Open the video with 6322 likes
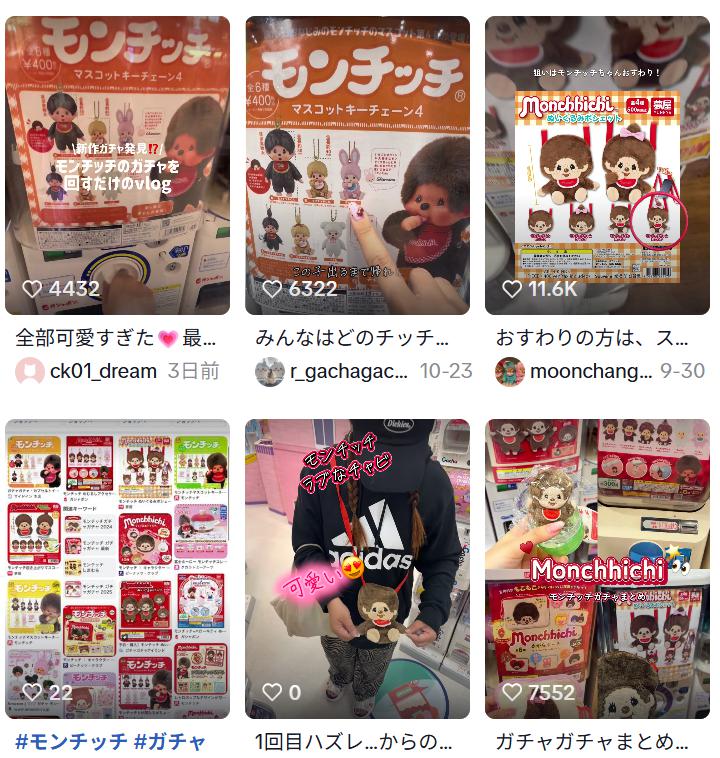 (357, 165)
